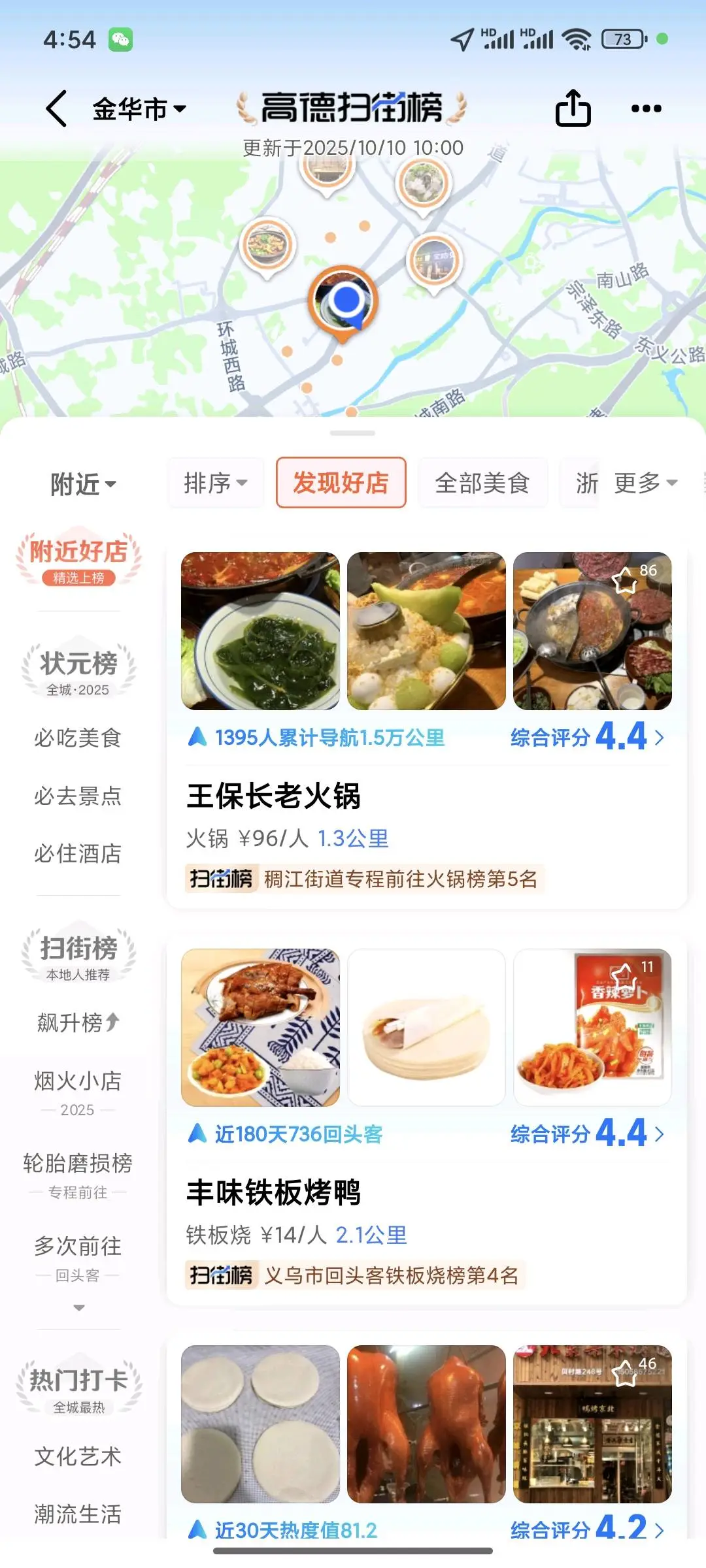This screenshot has height=1568, width=706.
Task: Share the 高德扫街榜 page
Action: (573, 108)
